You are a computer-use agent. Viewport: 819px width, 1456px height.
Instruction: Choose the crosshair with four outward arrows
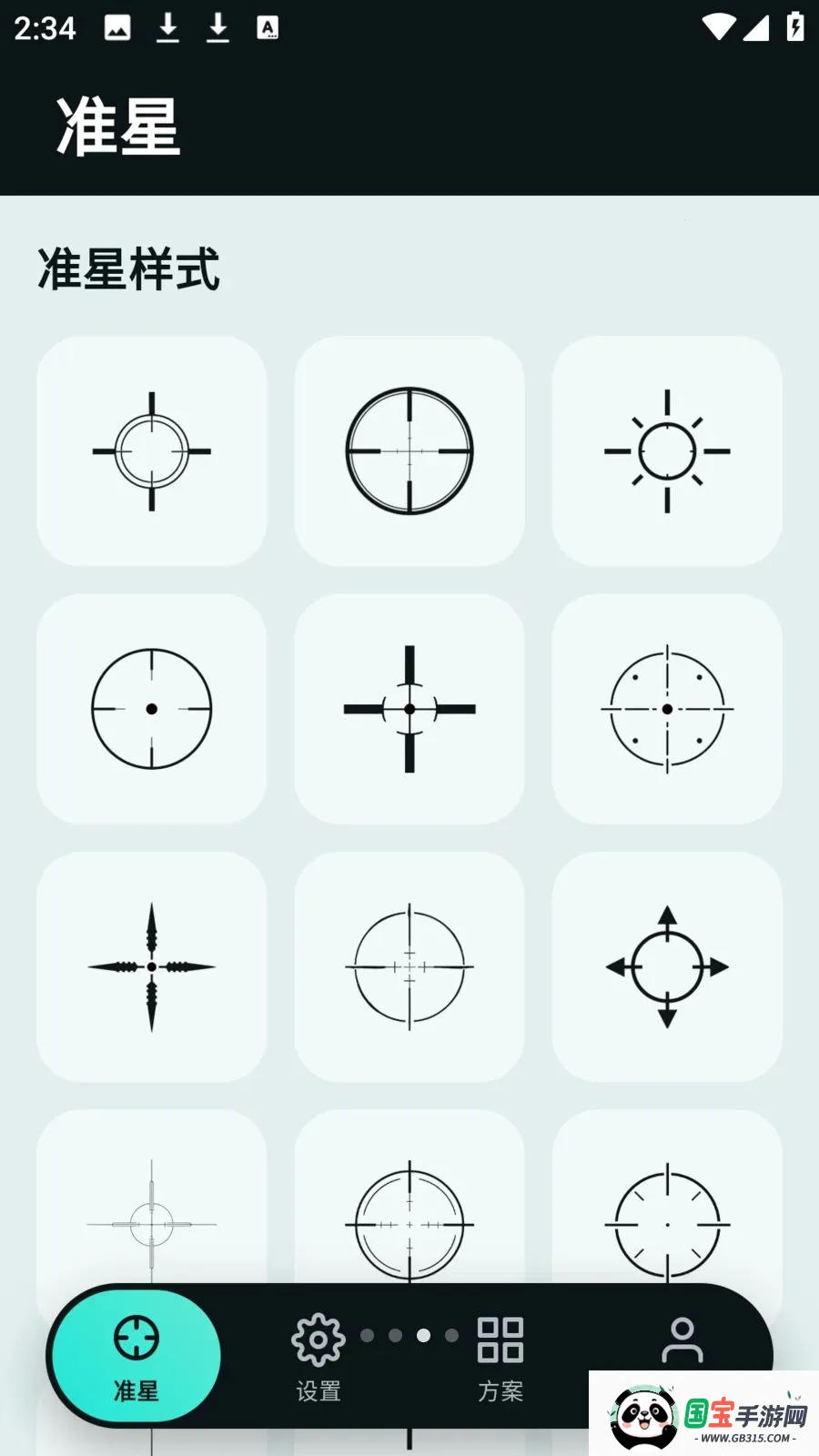pyautogui.click(x=667, y=966)
